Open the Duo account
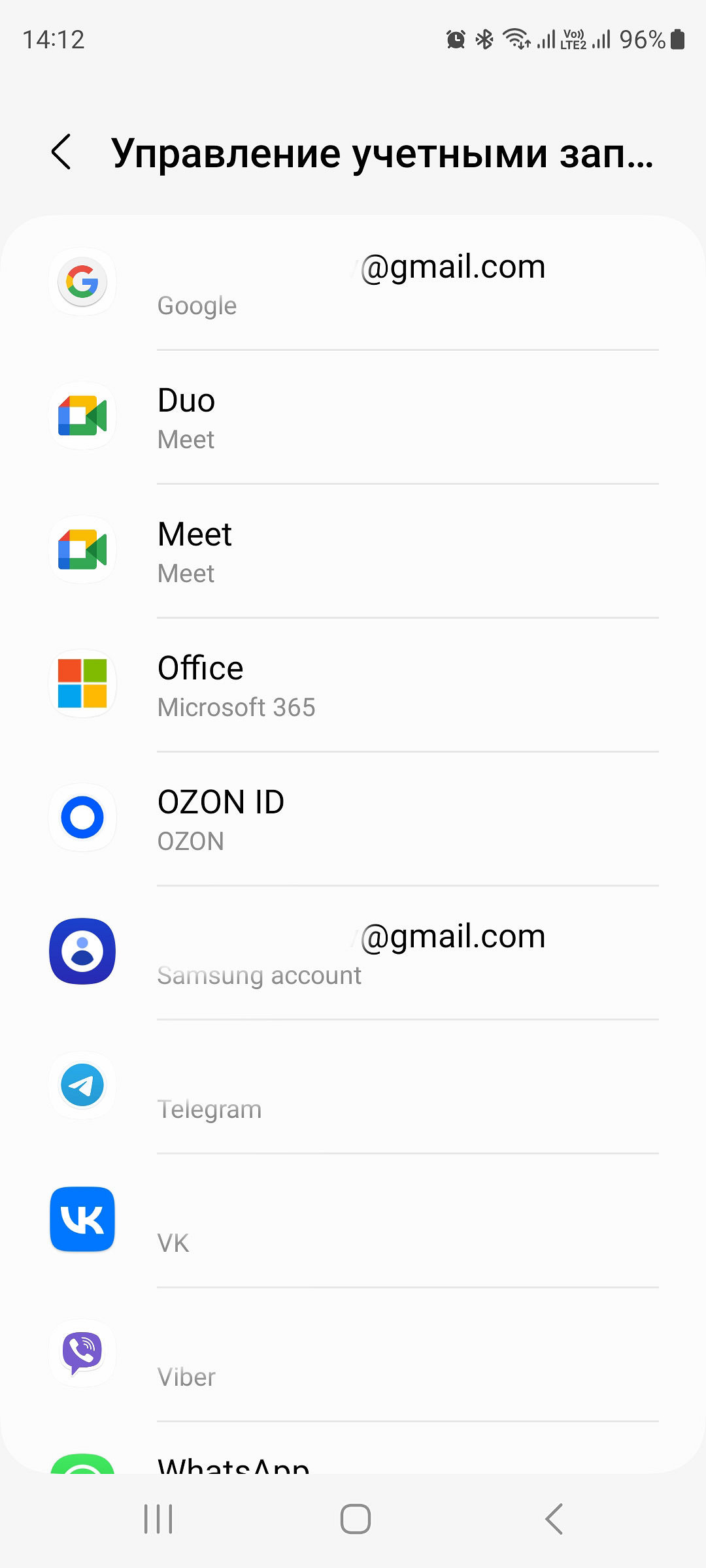Image resolution: width=706 pixels, height=1568 pixels. click(x=353, y=418)
